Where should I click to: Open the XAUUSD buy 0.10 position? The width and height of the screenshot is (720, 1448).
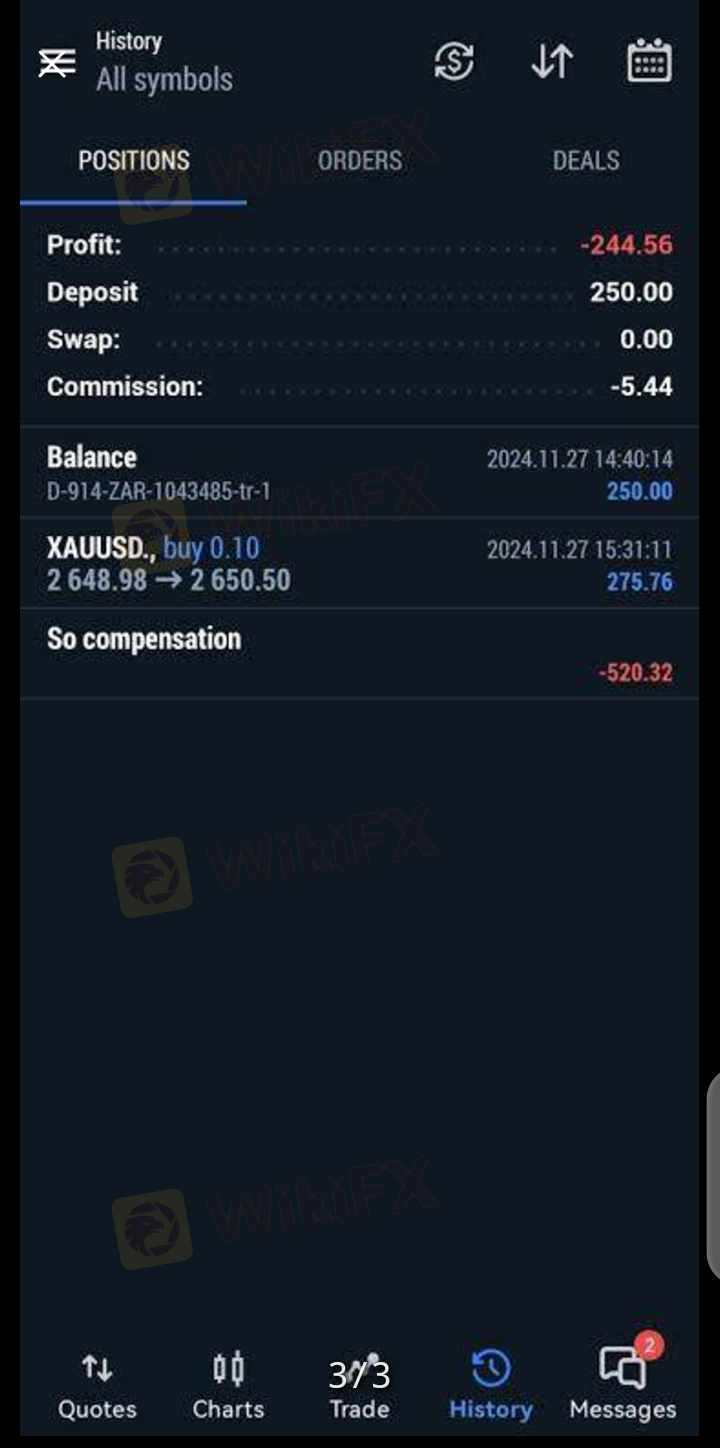coord(359,564)
